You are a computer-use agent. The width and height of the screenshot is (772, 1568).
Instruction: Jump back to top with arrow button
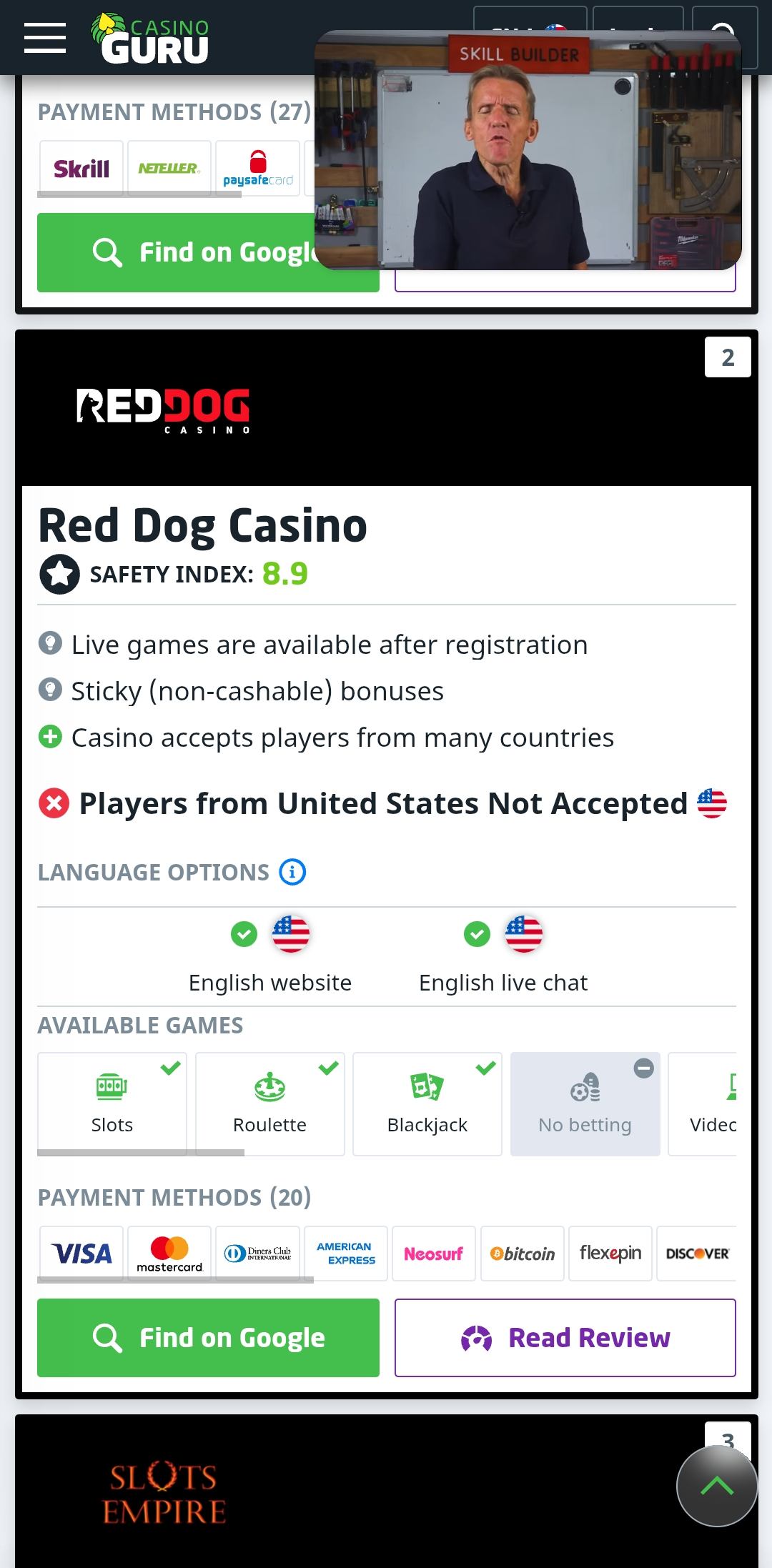tap(716, 1486)
